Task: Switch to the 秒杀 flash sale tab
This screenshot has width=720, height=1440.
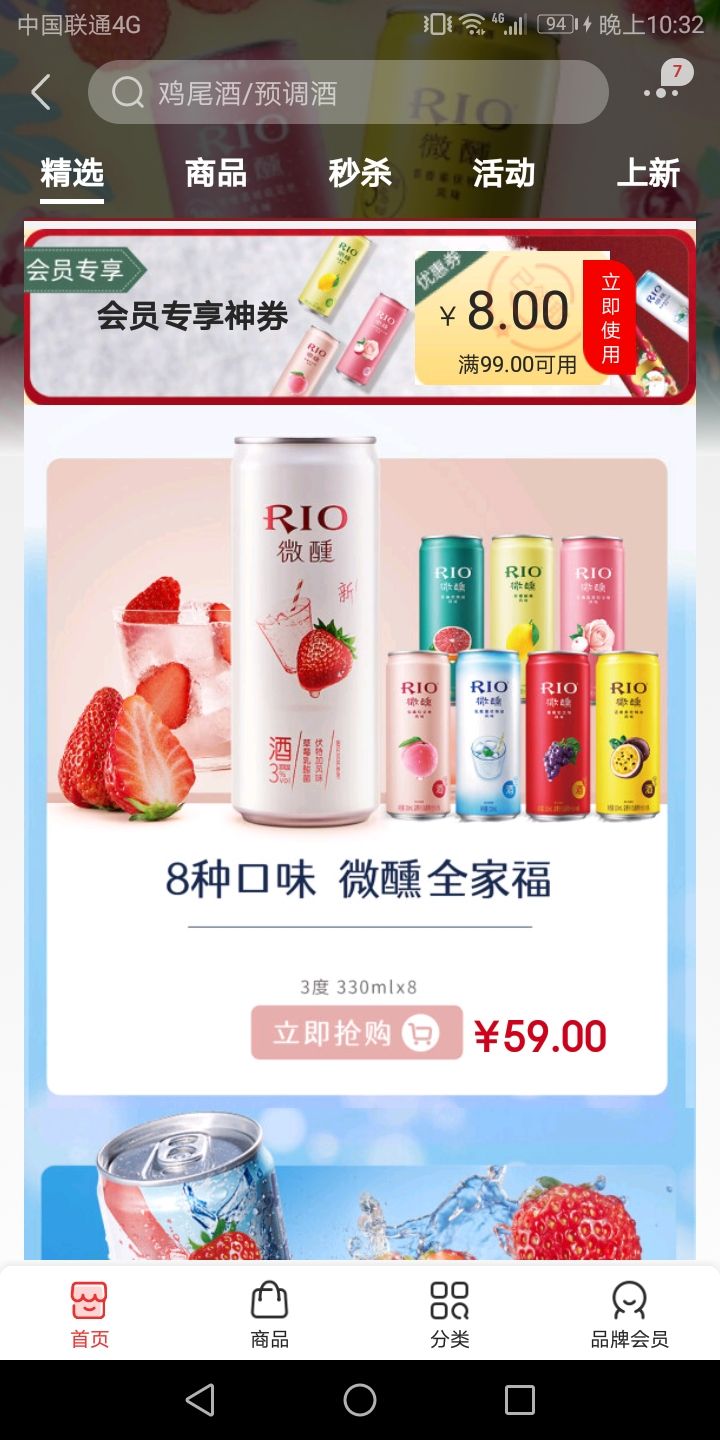Action: click(x=358, y=172)
